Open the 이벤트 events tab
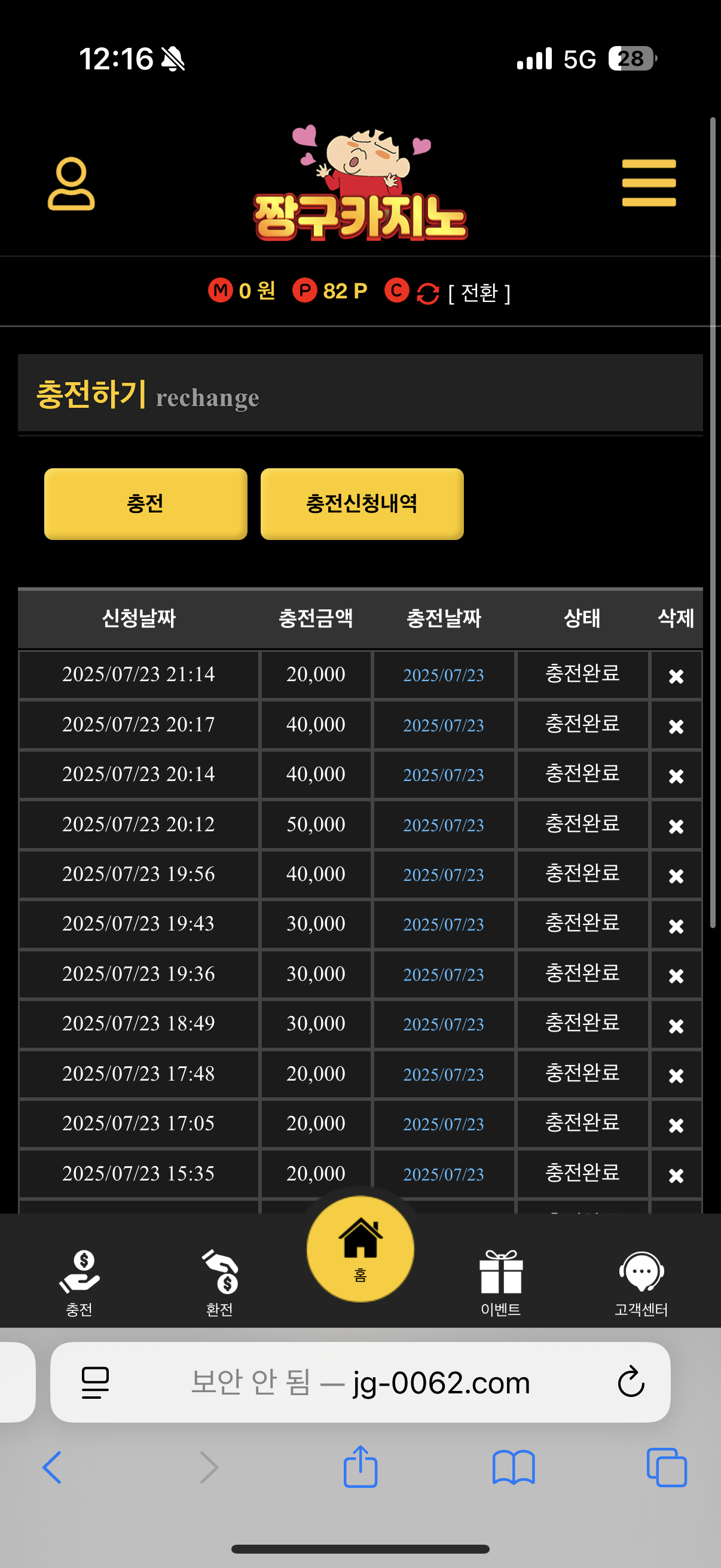The height and width of the screenshot is (1568, 721). point(500,1282)
